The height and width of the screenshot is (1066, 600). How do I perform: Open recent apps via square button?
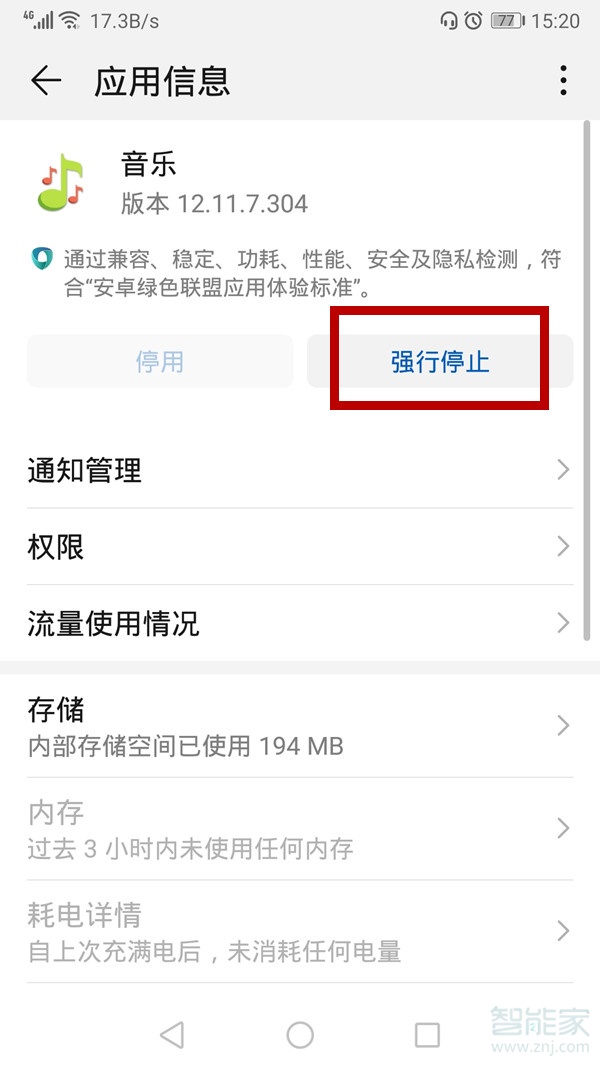click(427, 1034)
